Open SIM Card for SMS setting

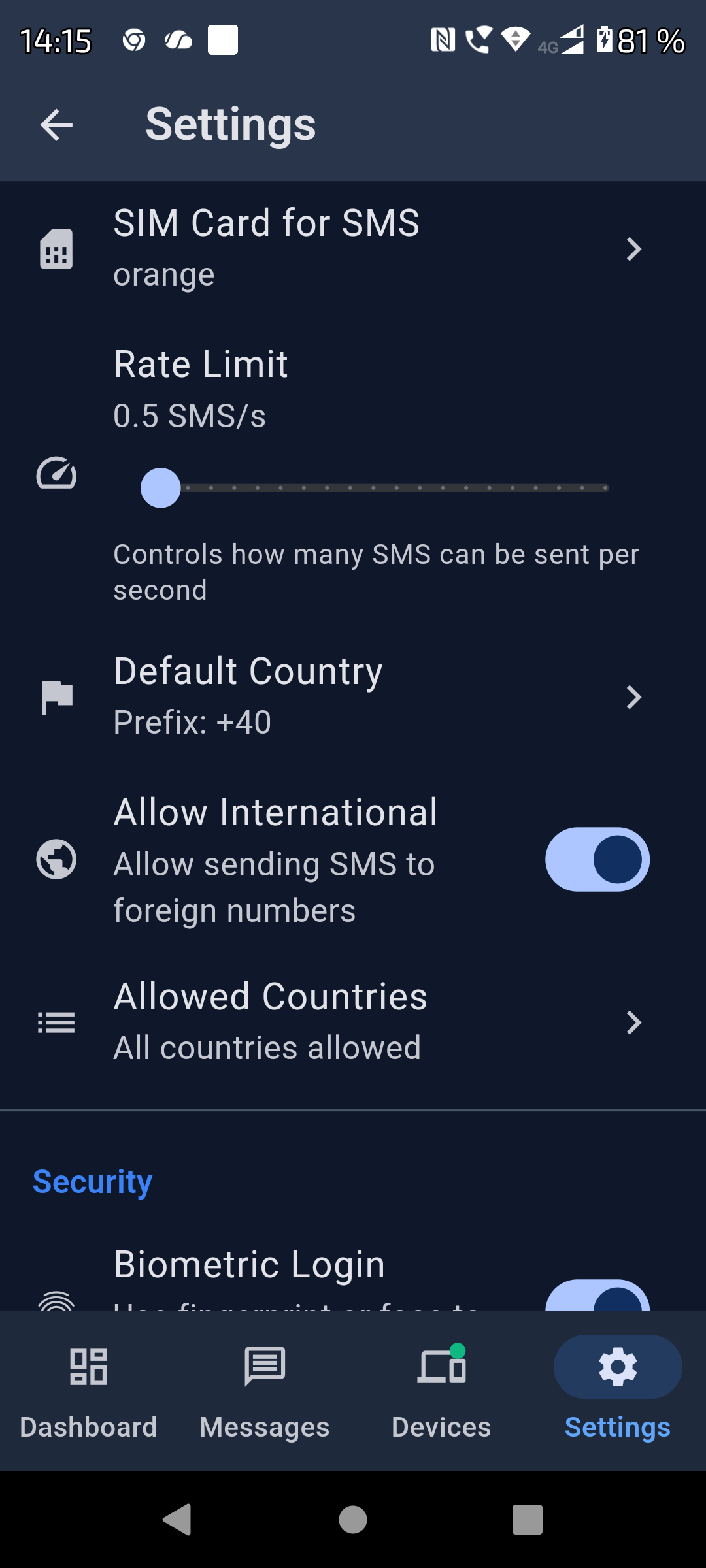click(353, 249)
